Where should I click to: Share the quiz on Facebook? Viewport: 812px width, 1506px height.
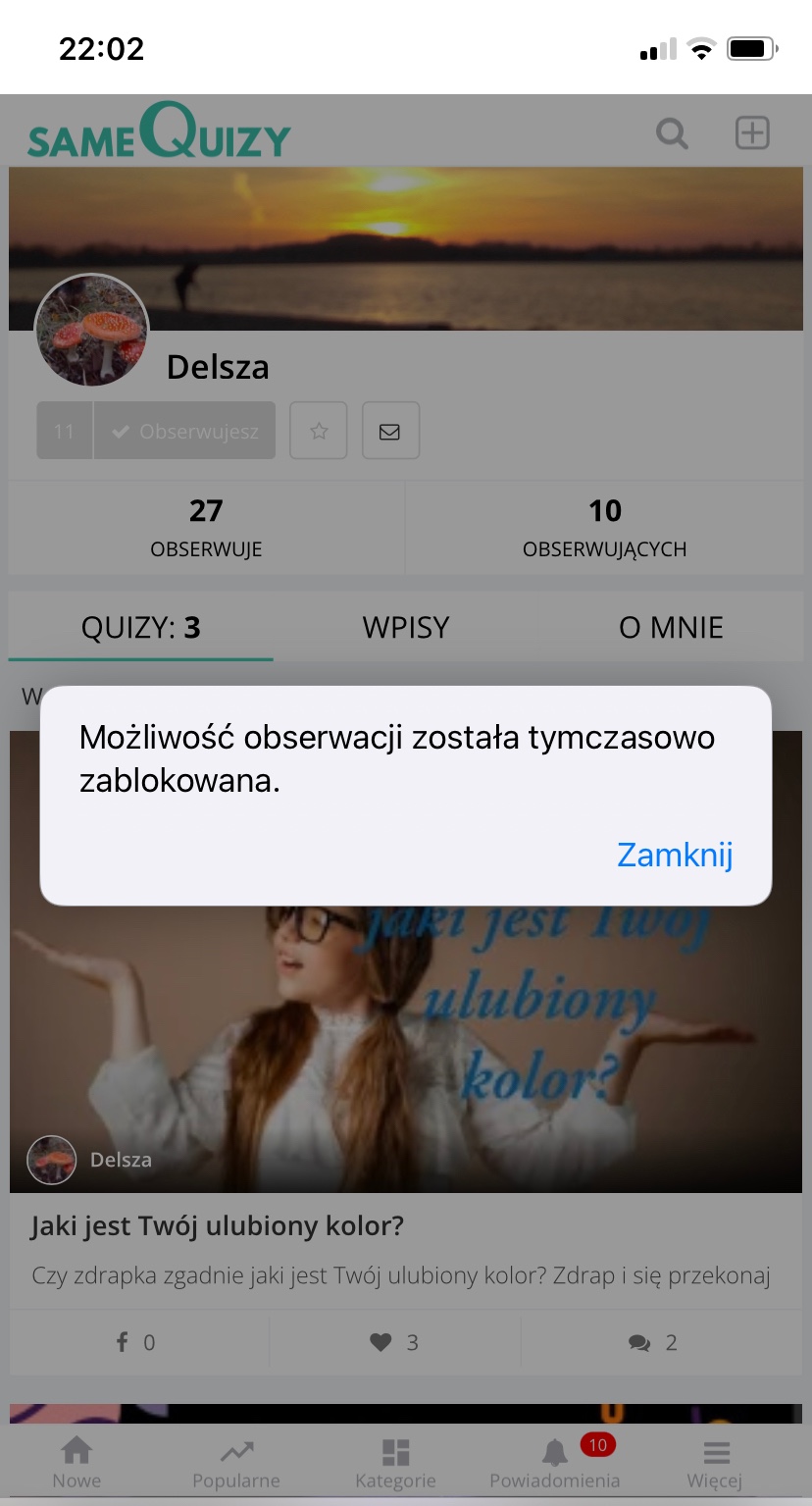[x=136, y=1342]
